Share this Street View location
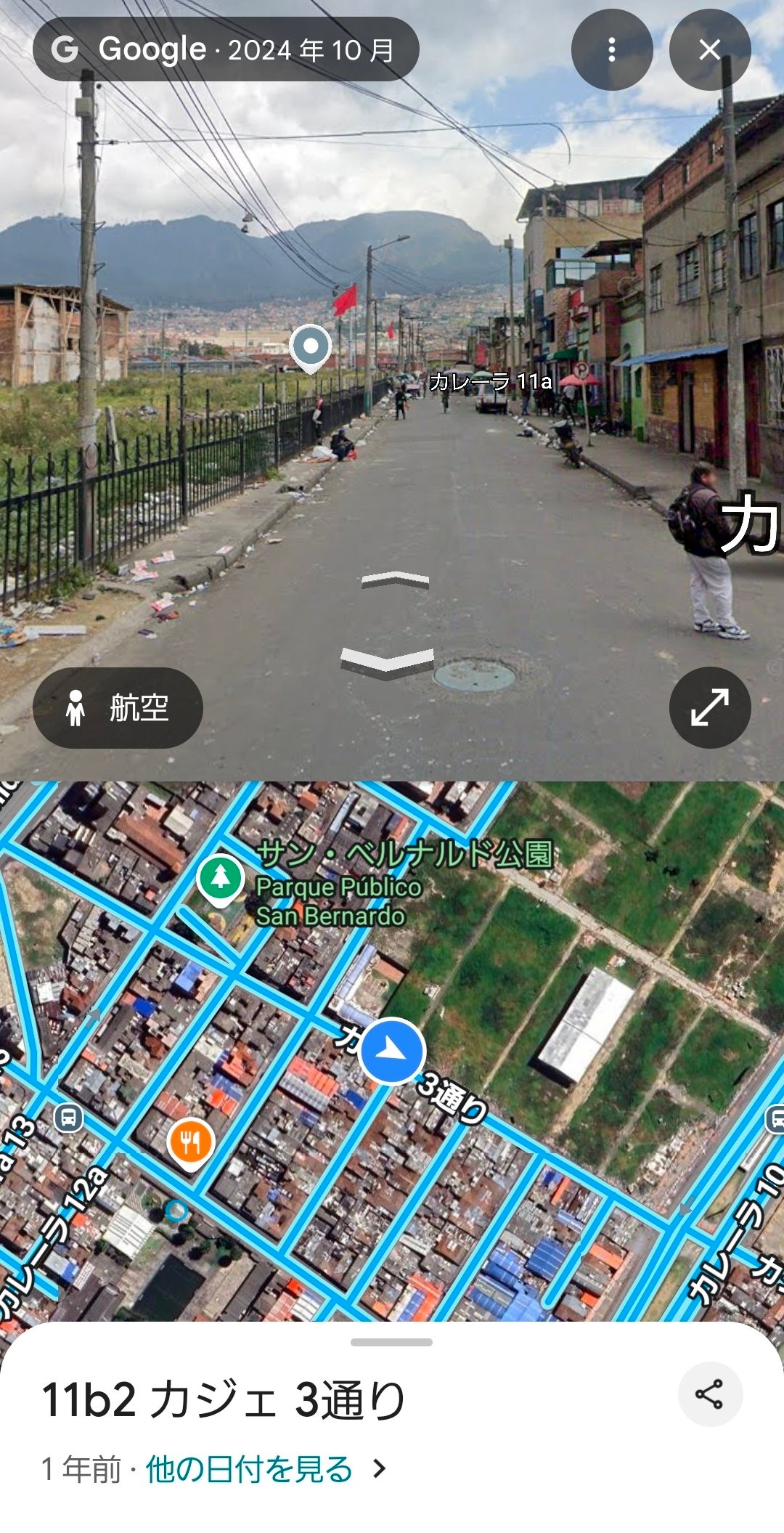Image resolution: width=784 pixels, height=1533 pixels. (709, 1394)
